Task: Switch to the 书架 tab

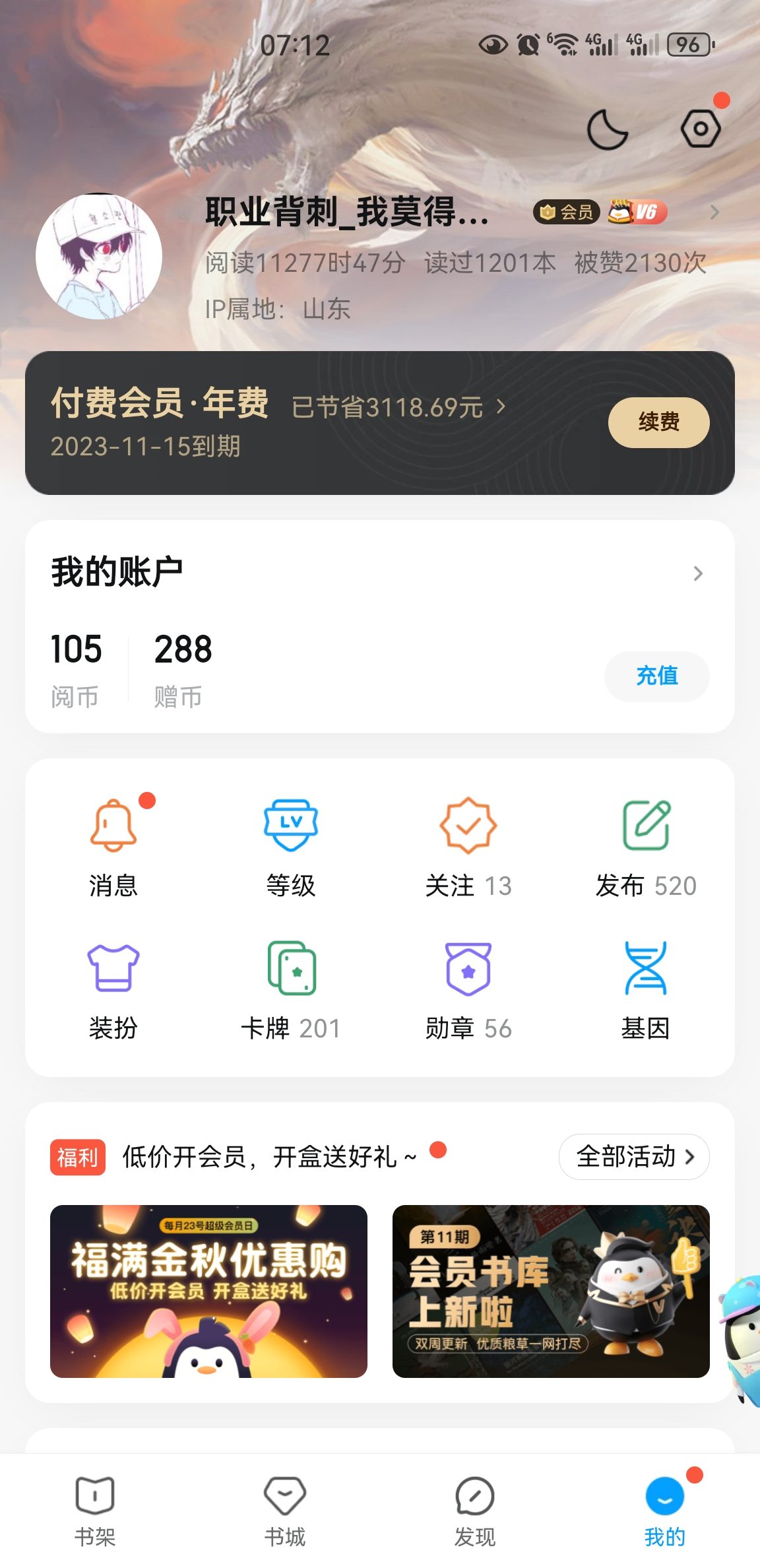Action: tap(95, 1507)
